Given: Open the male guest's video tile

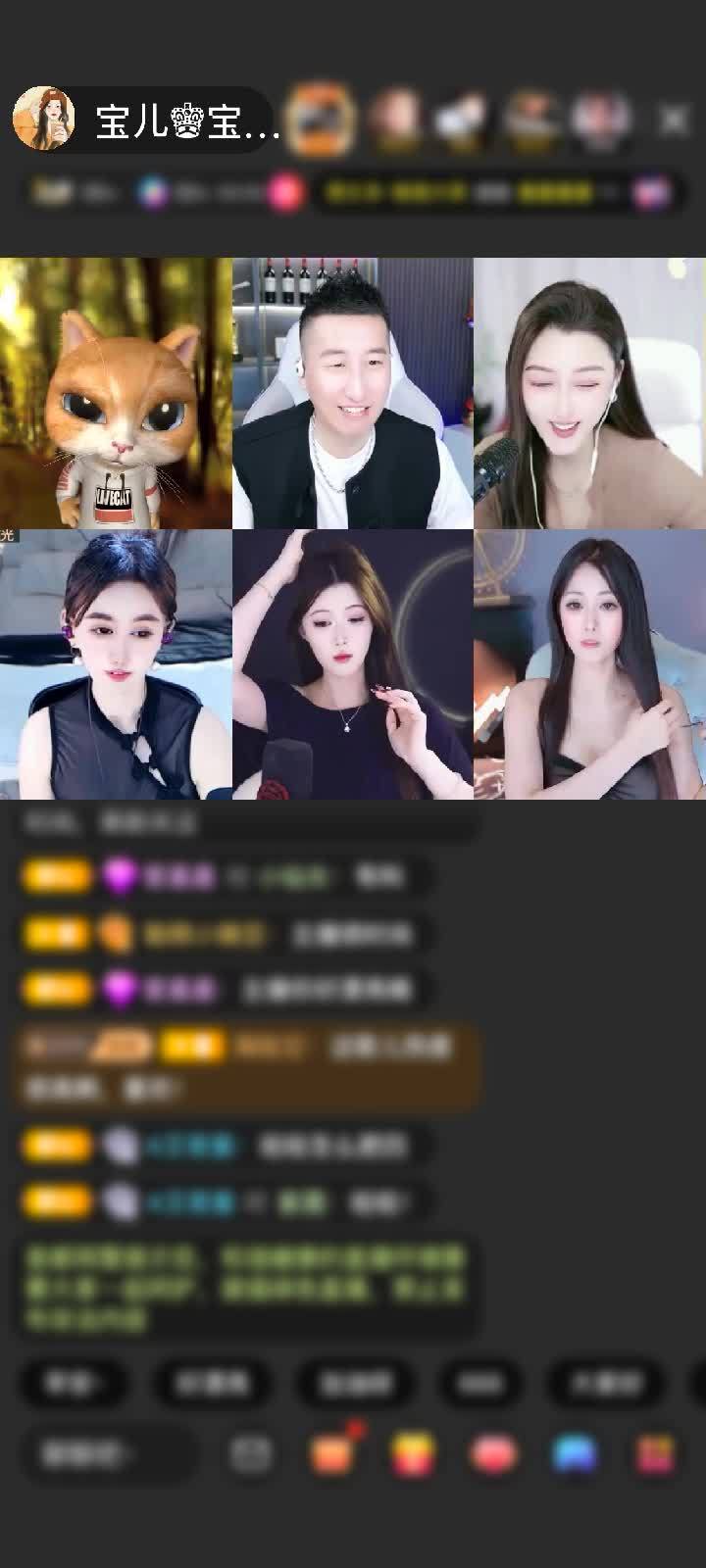Looking at the screenshot, I should tap(353, 393).
